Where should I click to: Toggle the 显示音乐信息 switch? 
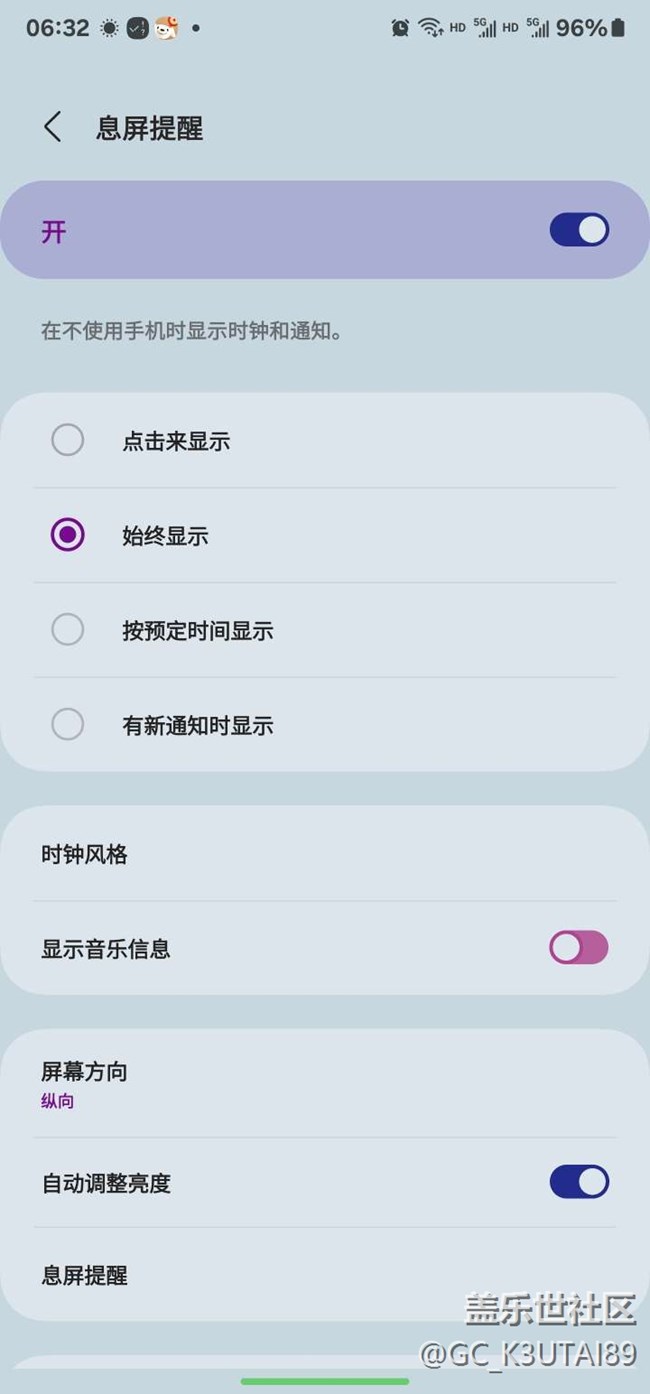point(578,947)
